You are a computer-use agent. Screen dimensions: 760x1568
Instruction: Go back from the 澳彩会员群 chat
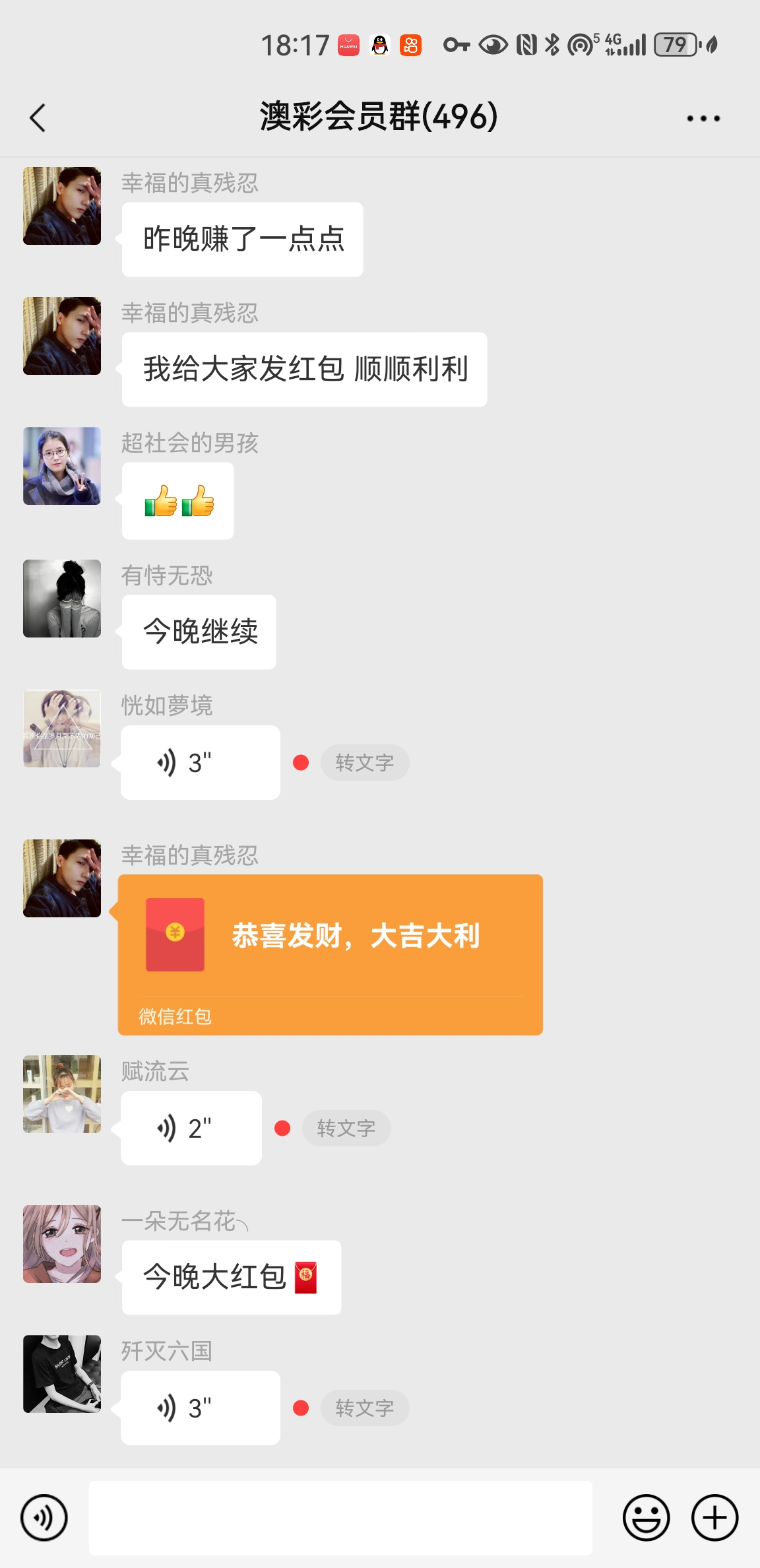38,118
